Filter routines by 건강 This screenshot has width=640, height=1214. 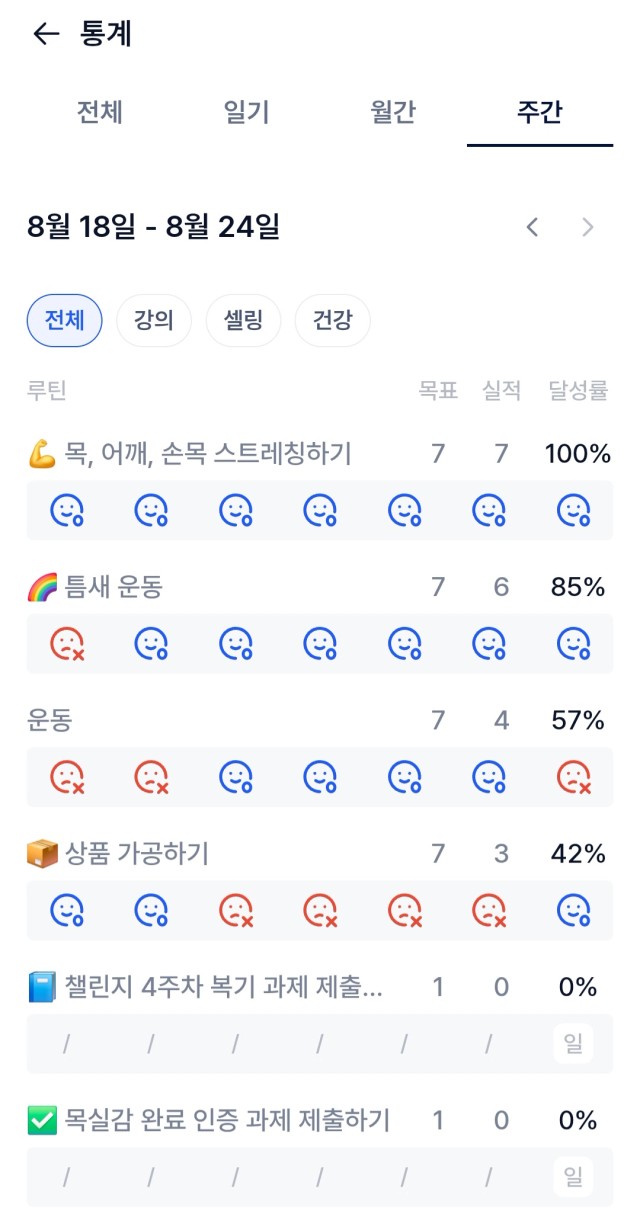coord(333,321)
